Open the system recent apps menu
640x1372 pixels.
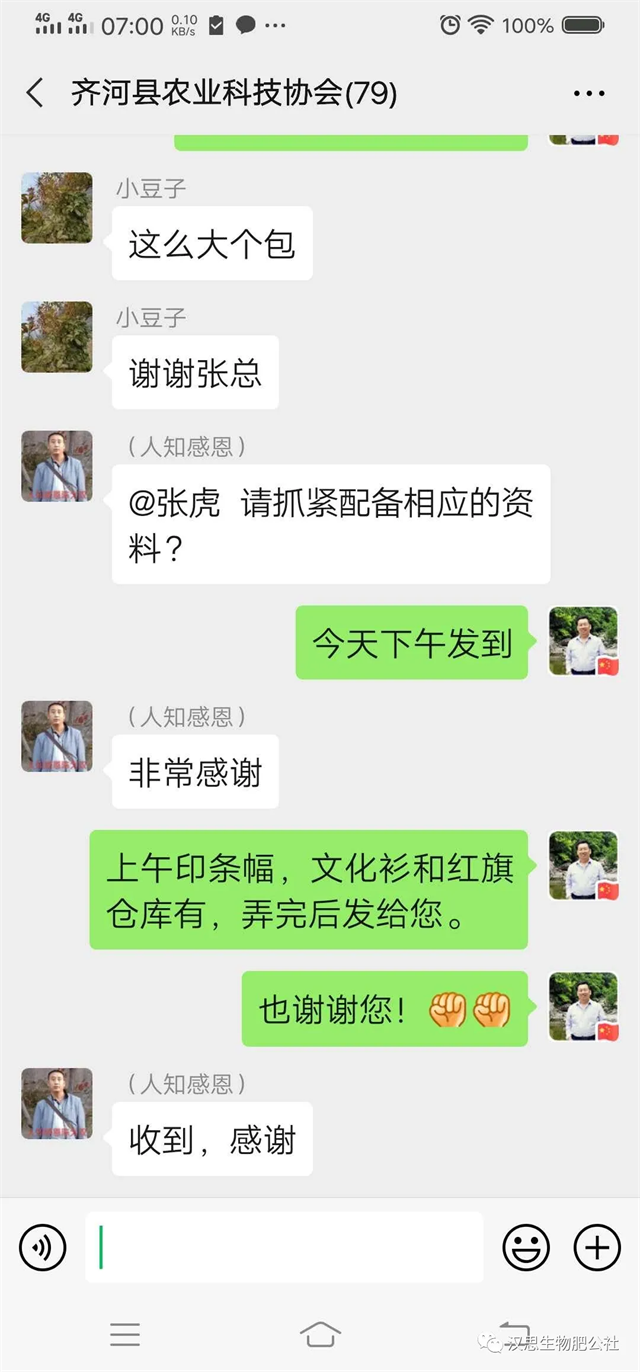click(125, 1333)
